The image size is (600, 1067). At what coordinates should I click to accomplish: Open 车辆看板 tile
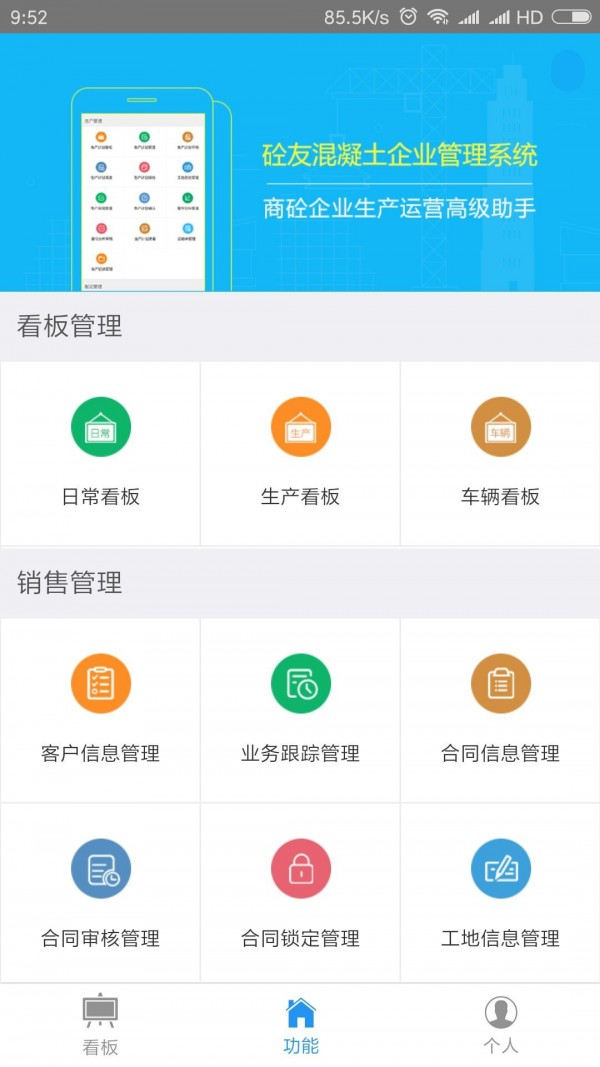500,452
